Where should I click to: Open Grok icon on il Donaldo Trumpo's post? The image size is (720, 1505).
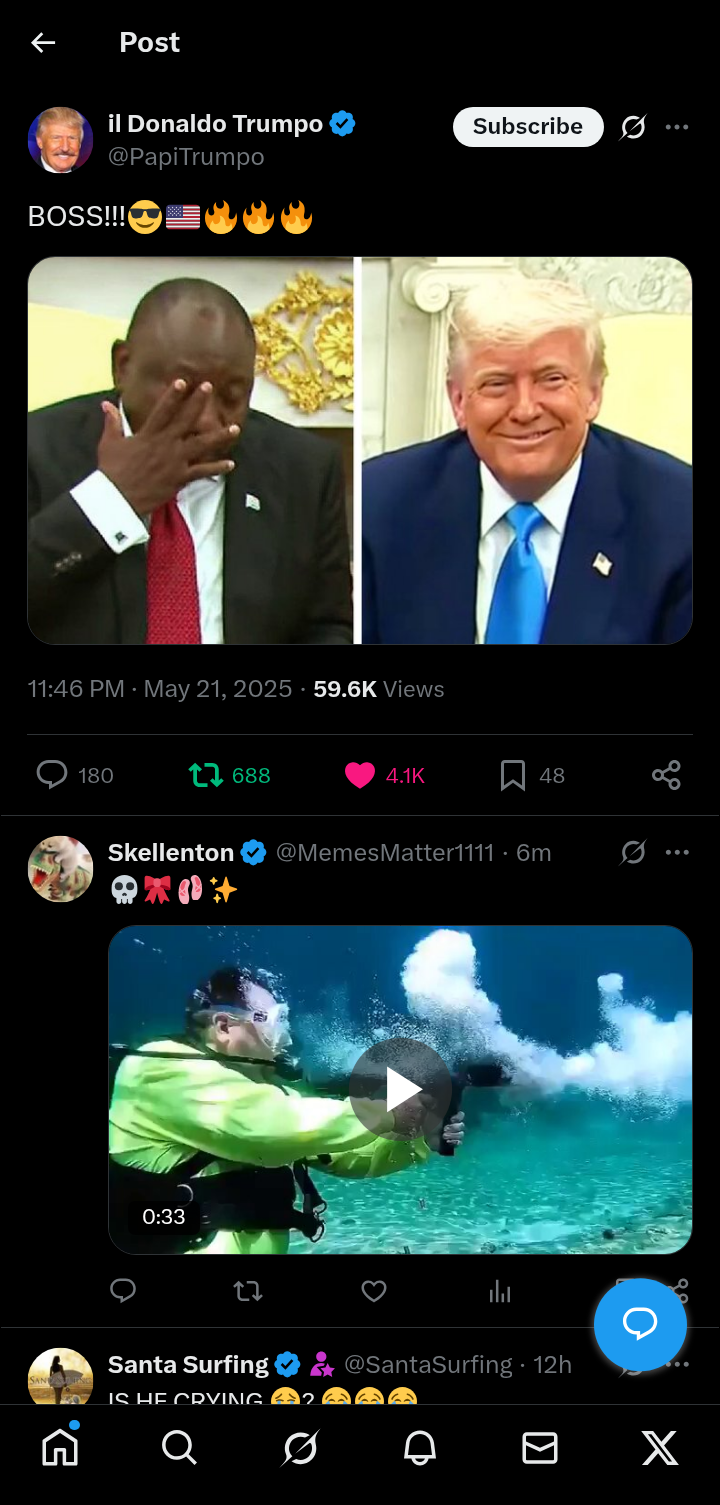click(x=633, y=127)
